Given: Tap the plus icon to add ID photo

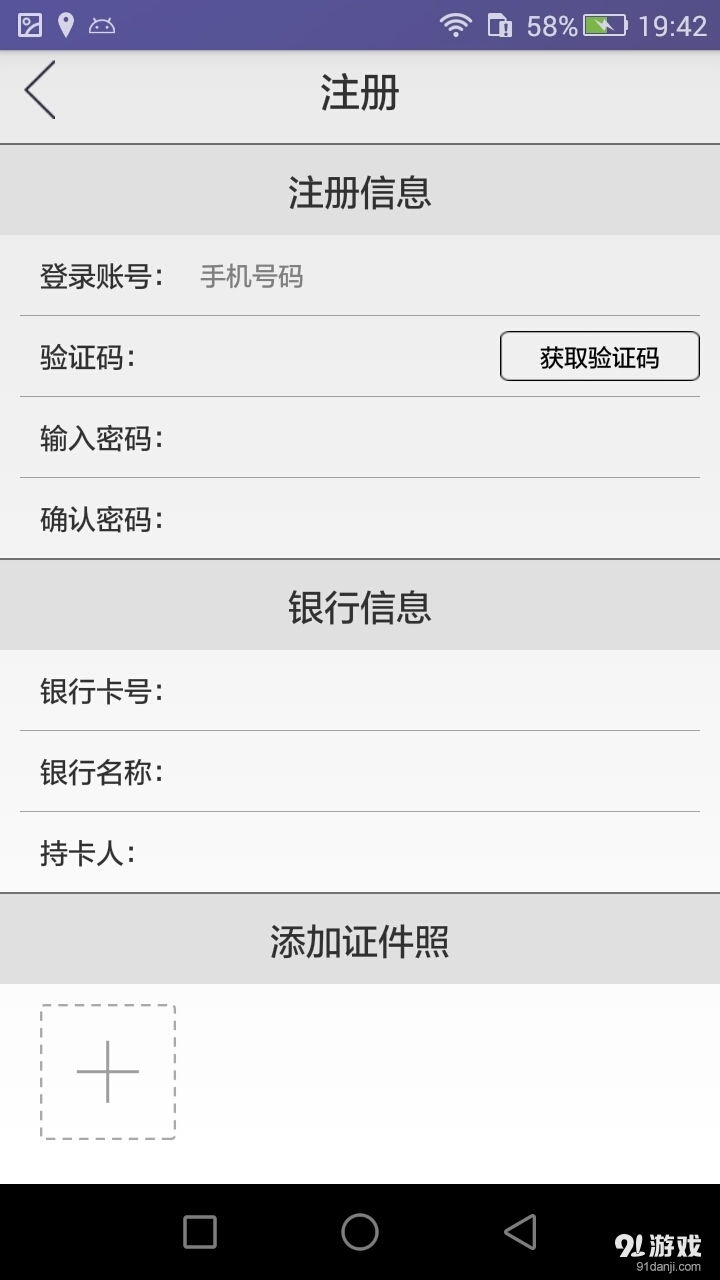Looking at the screenshot, I should point(107,1071).
